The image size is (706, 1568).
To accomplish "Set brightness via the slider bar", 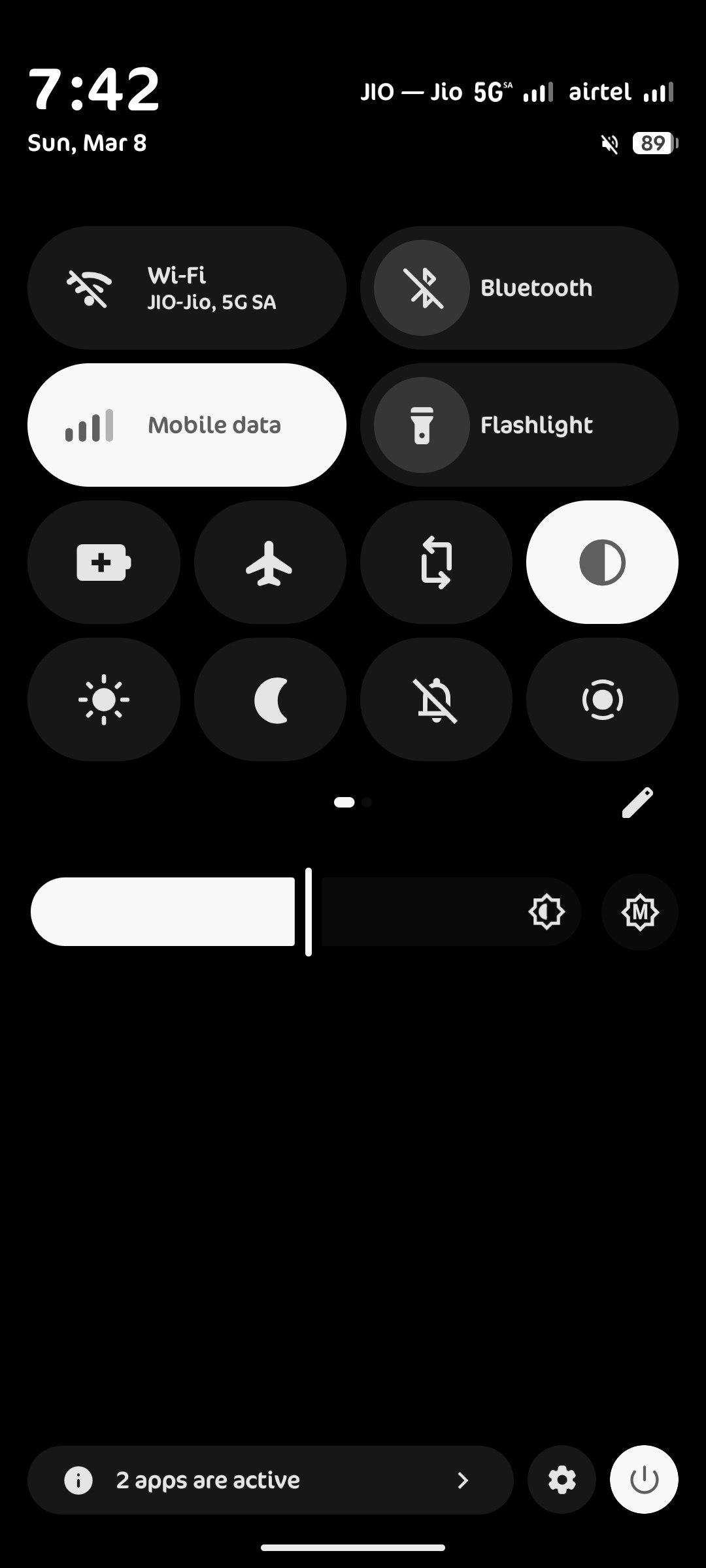I will coord(306,911).
